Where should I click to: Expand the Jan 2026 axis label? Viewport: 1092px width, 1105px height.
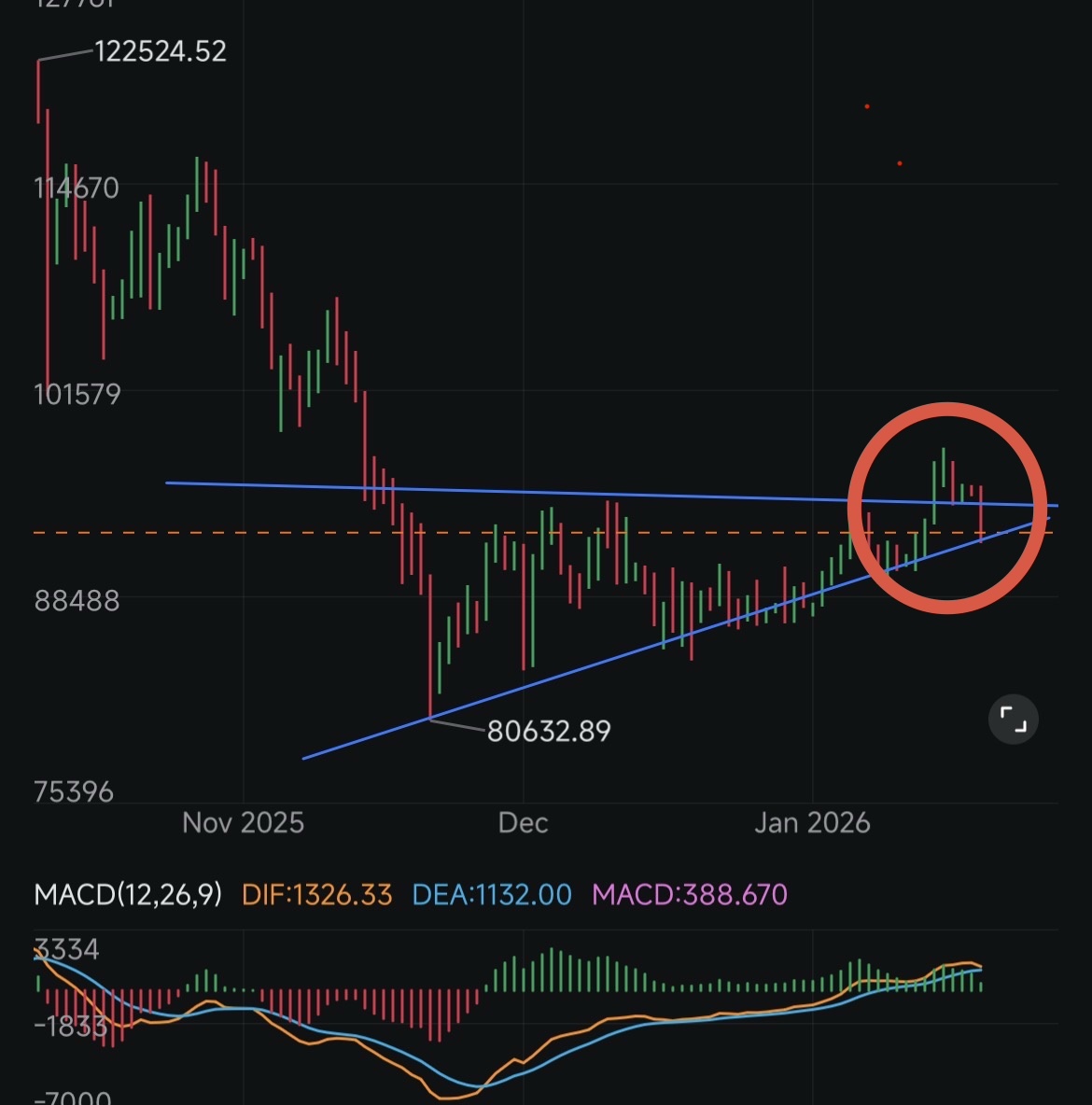813,823
